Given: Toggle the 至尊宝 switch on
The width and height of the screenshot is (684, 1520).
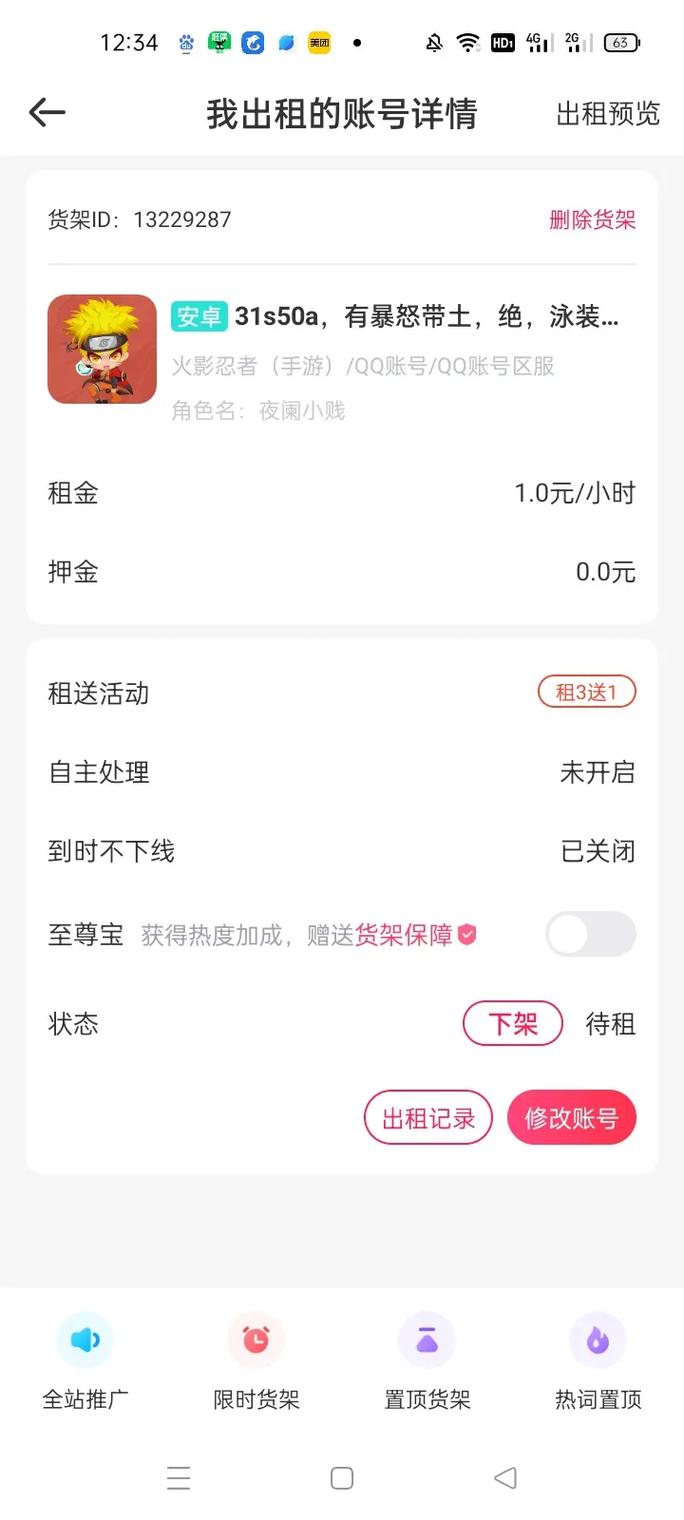Looking at the screenshot, I should (x=590, y=934).
